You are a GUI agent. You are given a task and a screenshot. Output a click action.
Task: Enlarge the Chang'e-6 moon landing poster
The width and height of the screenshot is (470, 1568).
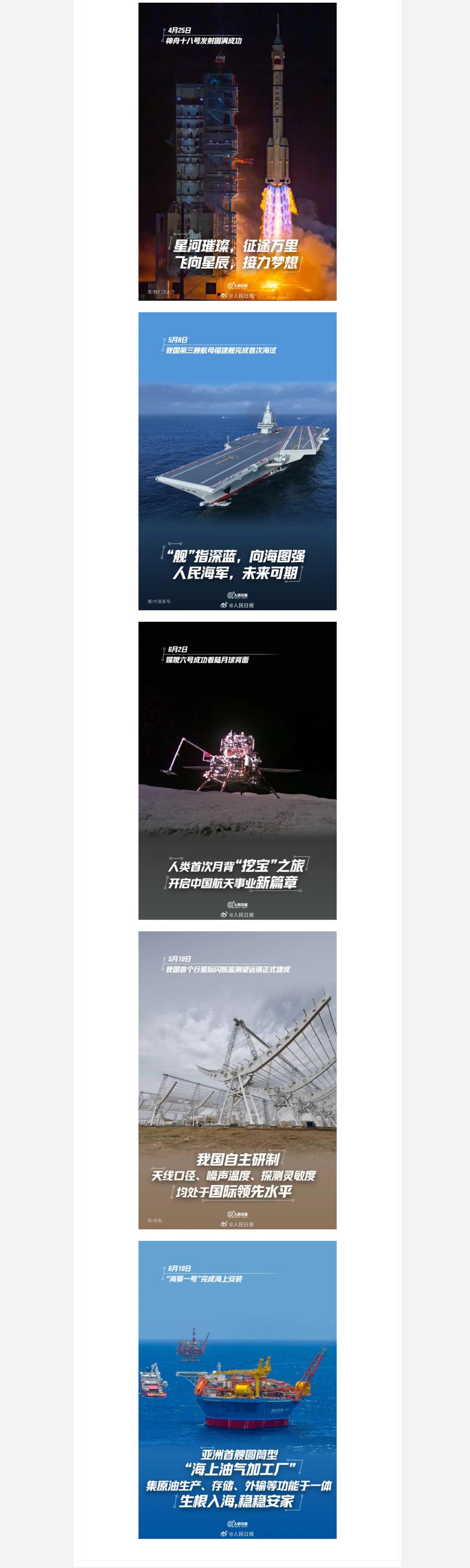tap(237, 770)
